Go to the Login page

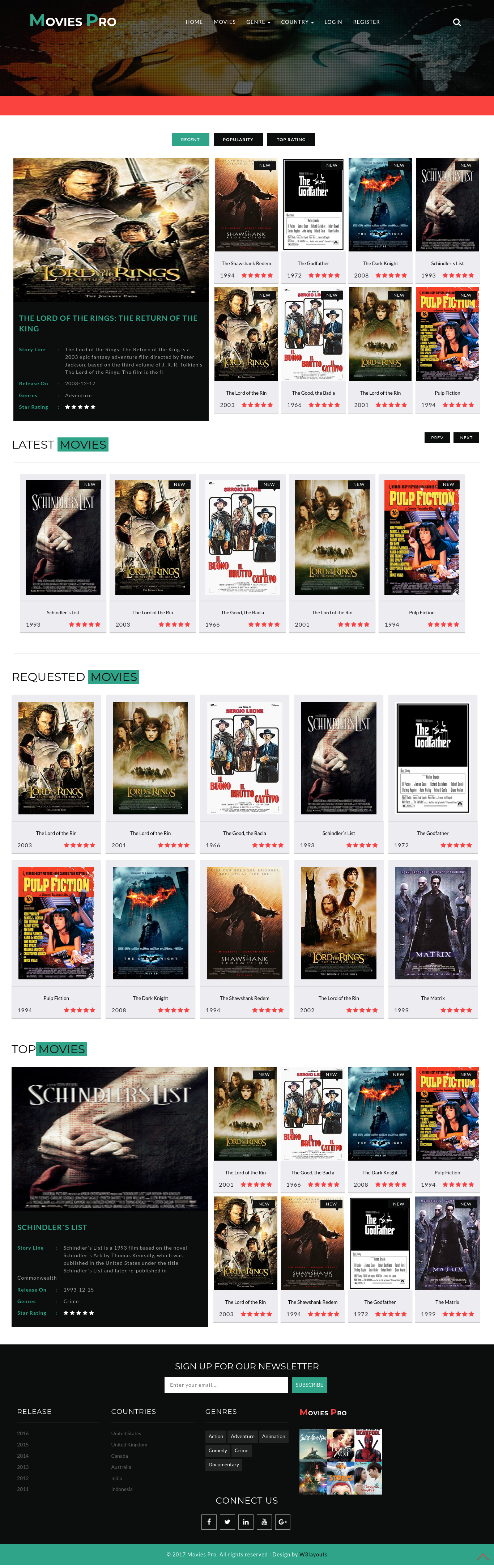(x=333, y=22)
